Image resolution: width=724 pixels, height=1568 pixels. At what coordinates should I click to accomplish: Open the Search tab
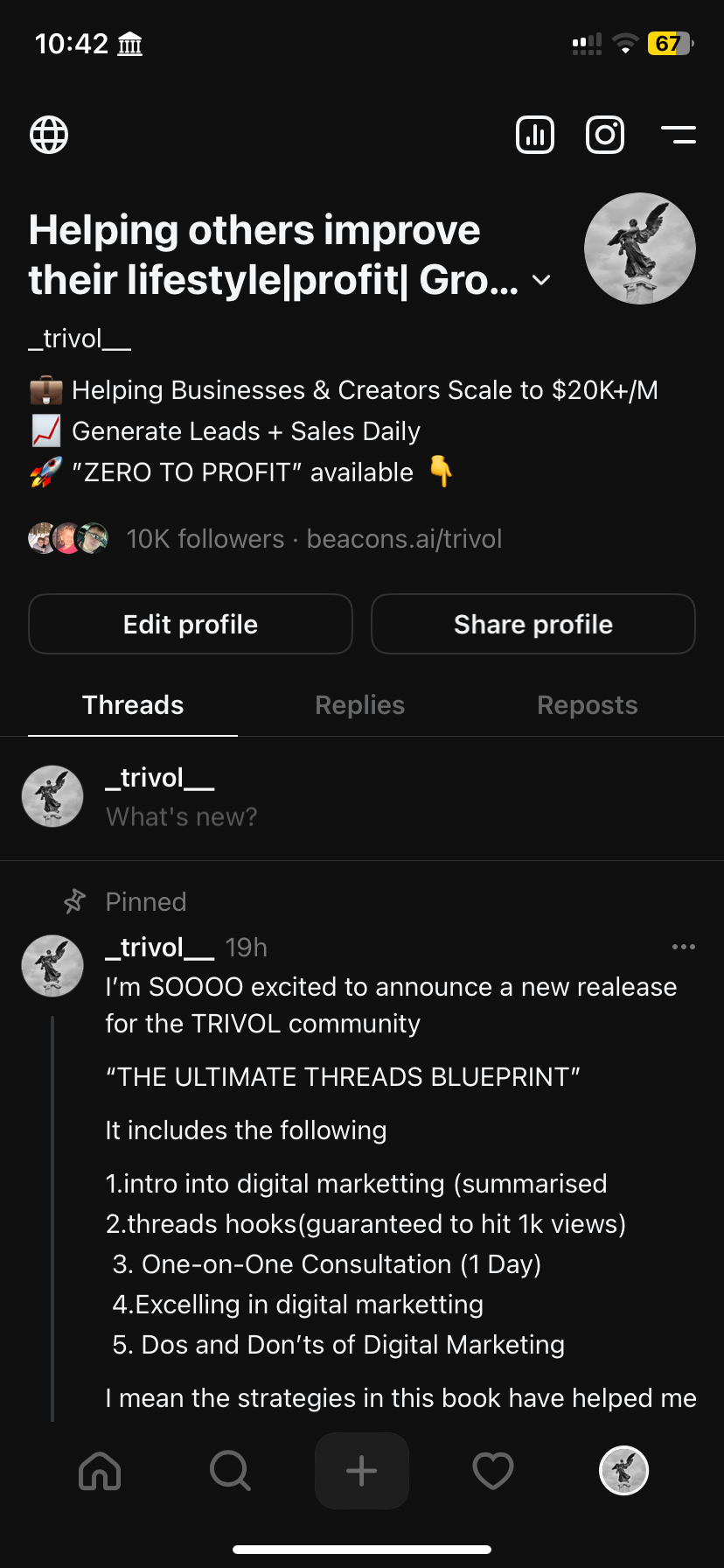(x=231, y=1471)
